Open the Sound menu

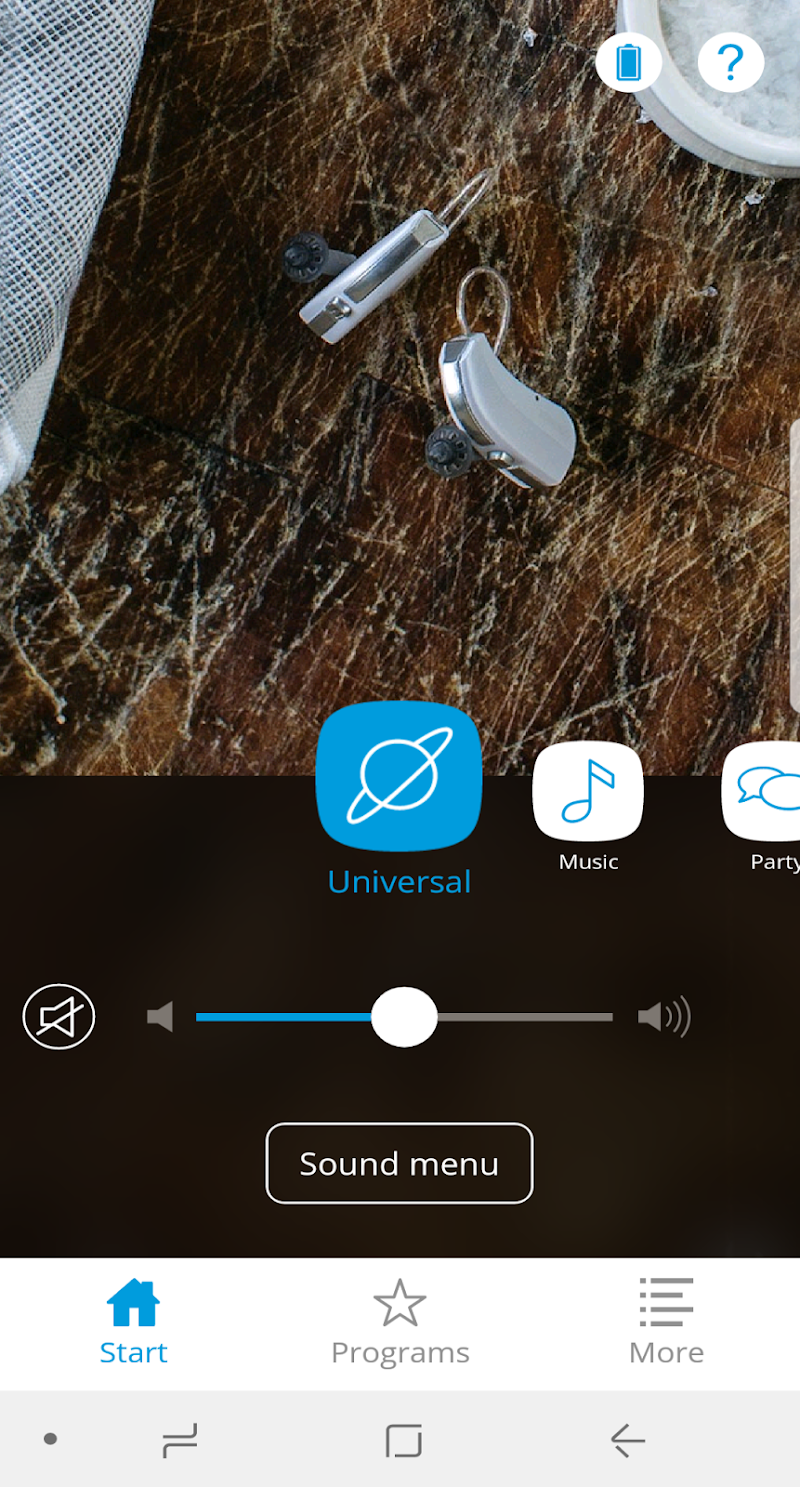[x=399, y=1164]
